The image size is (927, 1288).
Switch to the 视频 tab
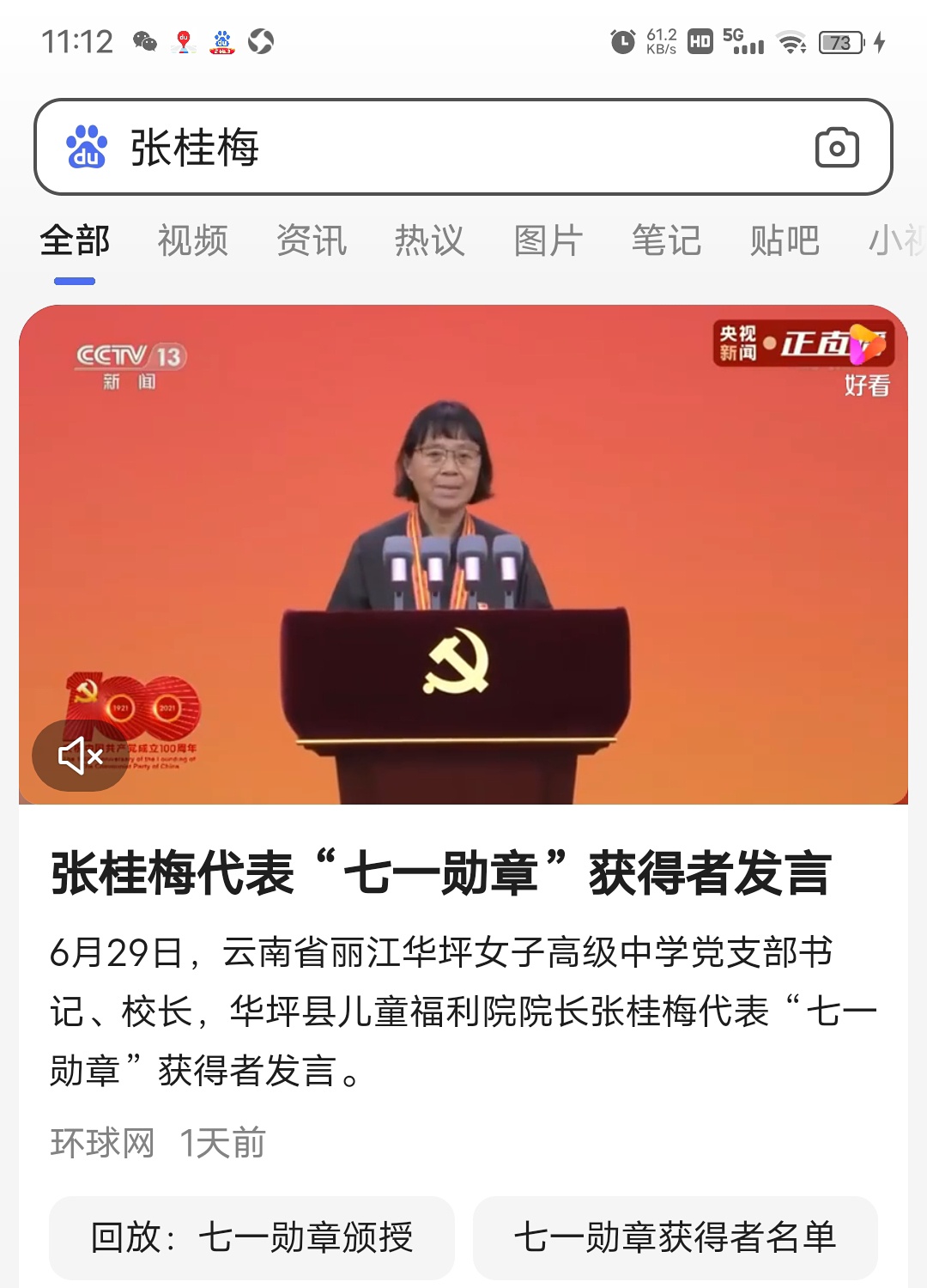tap(192, 240)
